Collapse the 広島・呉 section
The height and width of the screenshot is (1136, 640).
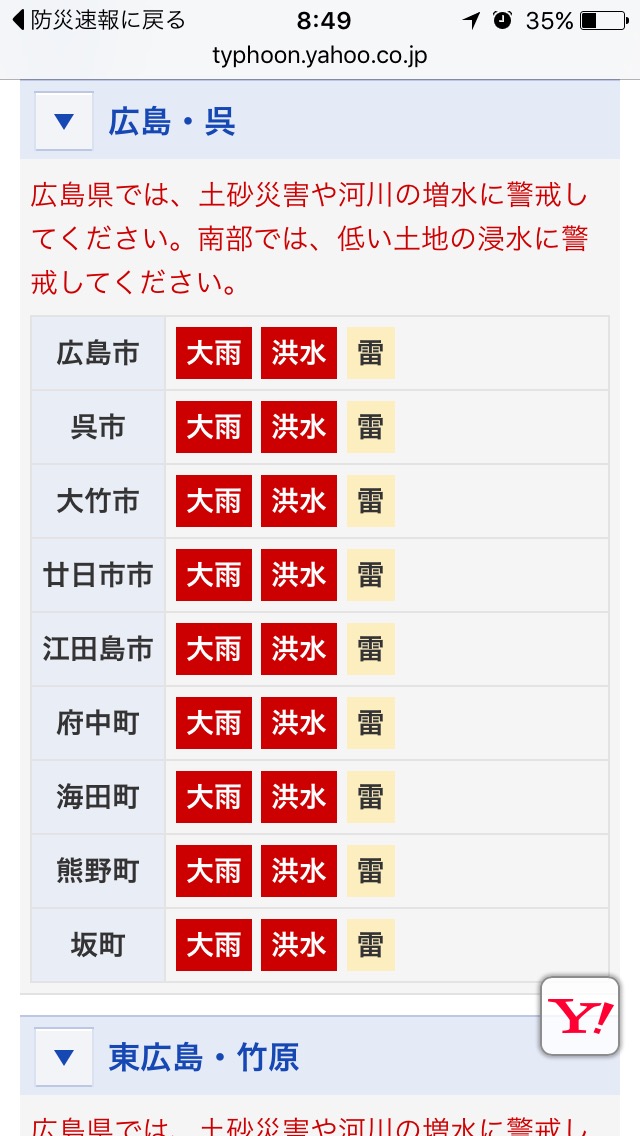click(64, 122)
